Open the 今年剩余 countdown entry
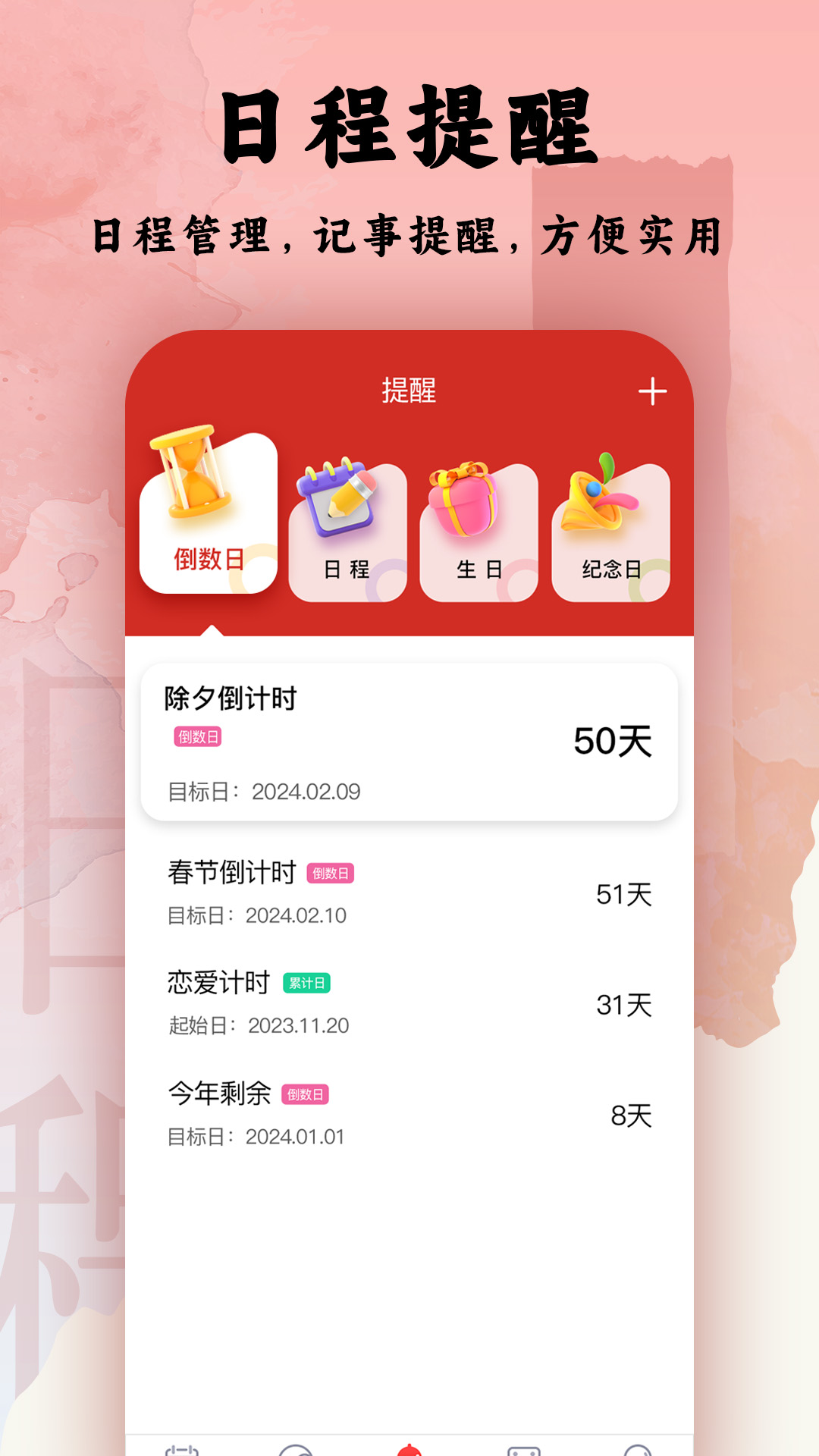This screenshot has width=819, height=1456. click(409, 1111)
